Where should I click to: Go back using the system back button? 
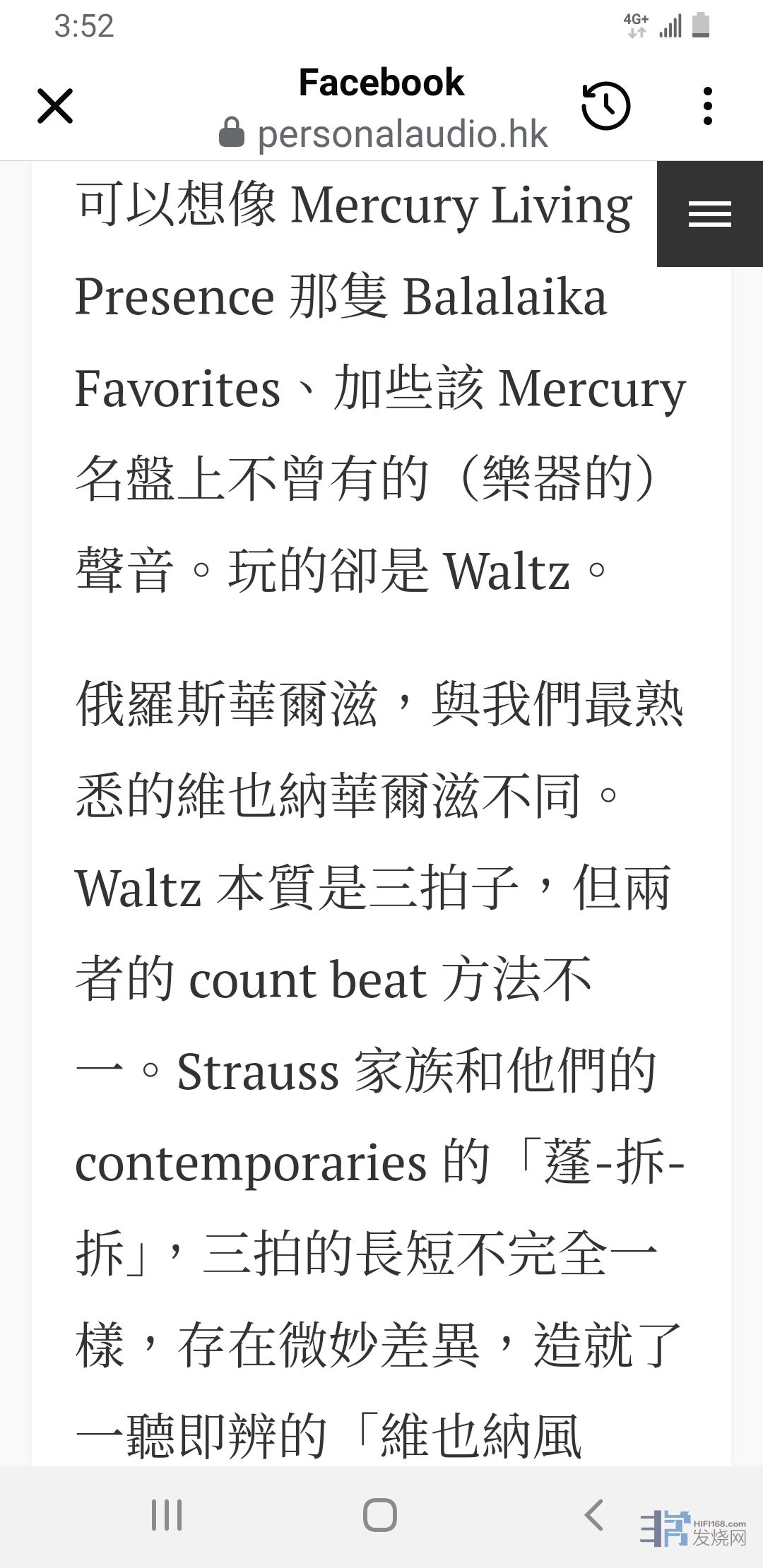[594, 1515]
